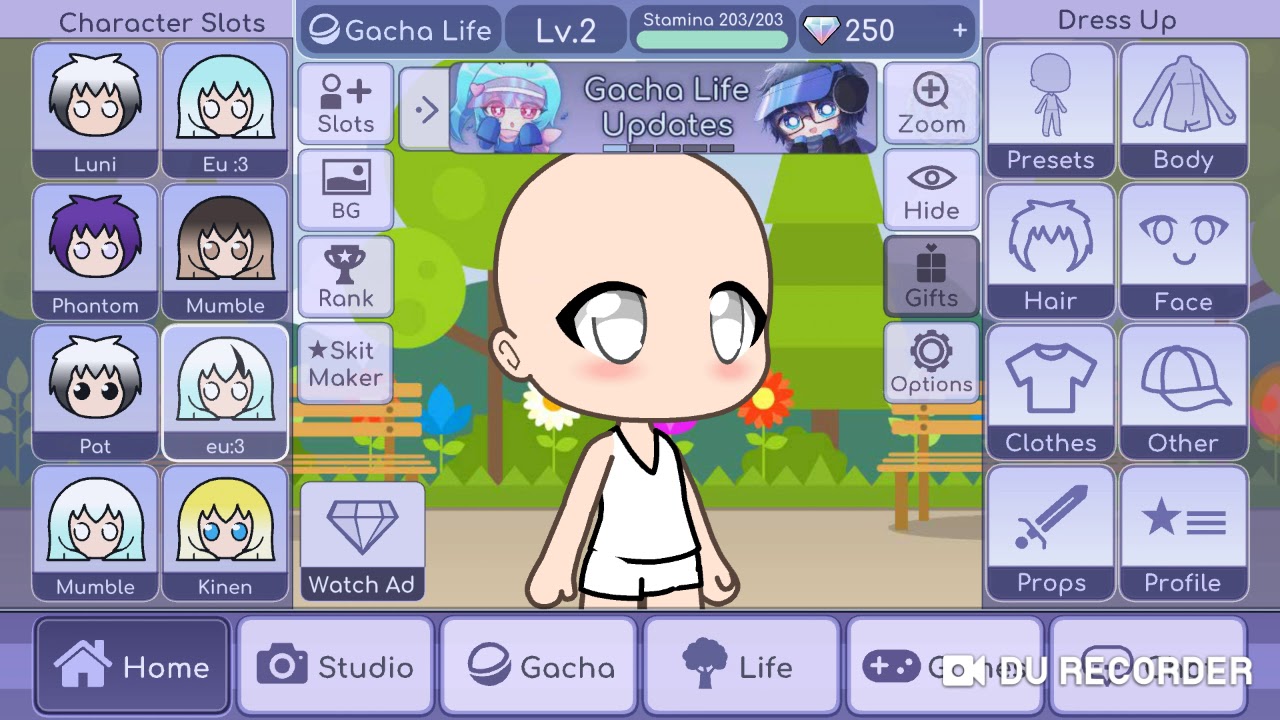Open the Hair customization menu

tap(1050, 251)
